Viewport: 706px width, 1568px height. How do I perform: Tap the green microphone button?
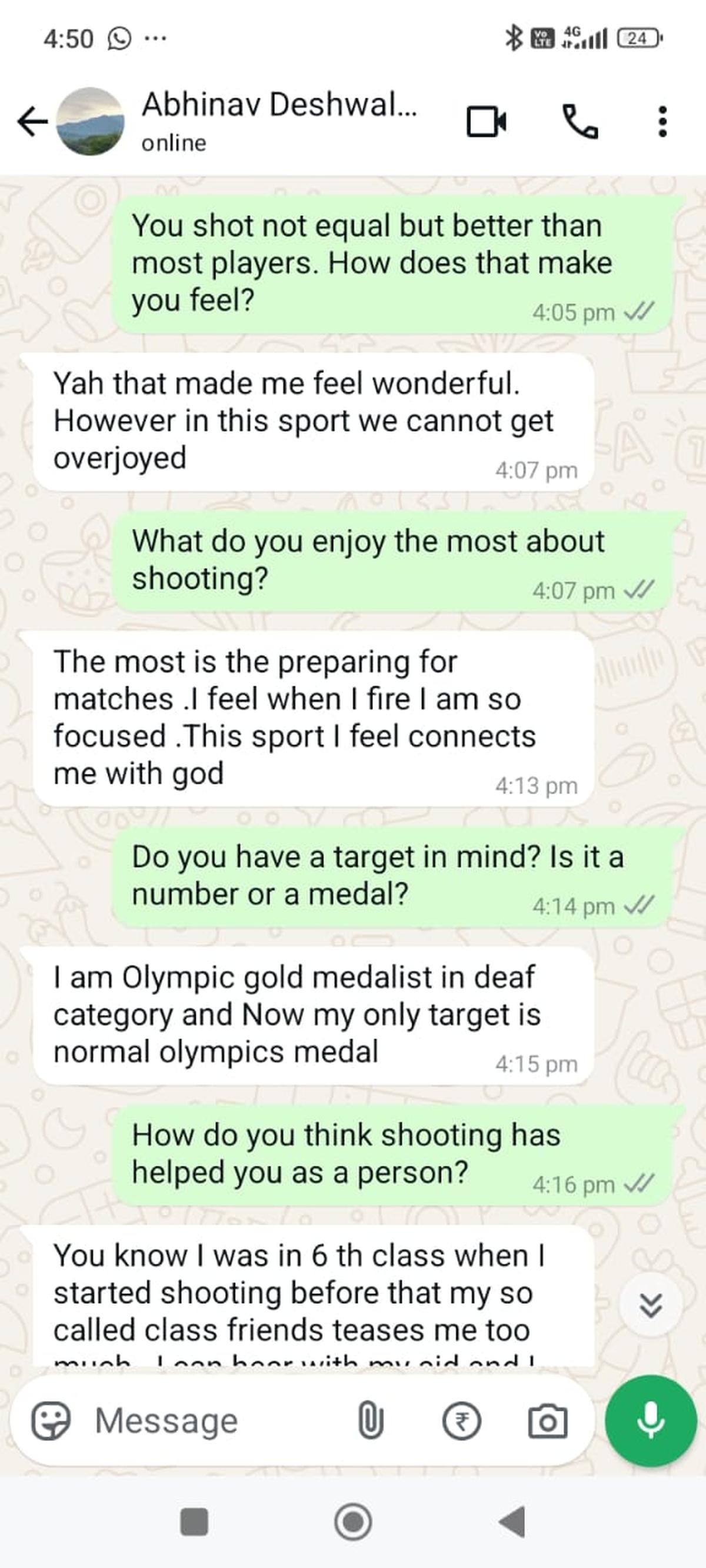651,1421
